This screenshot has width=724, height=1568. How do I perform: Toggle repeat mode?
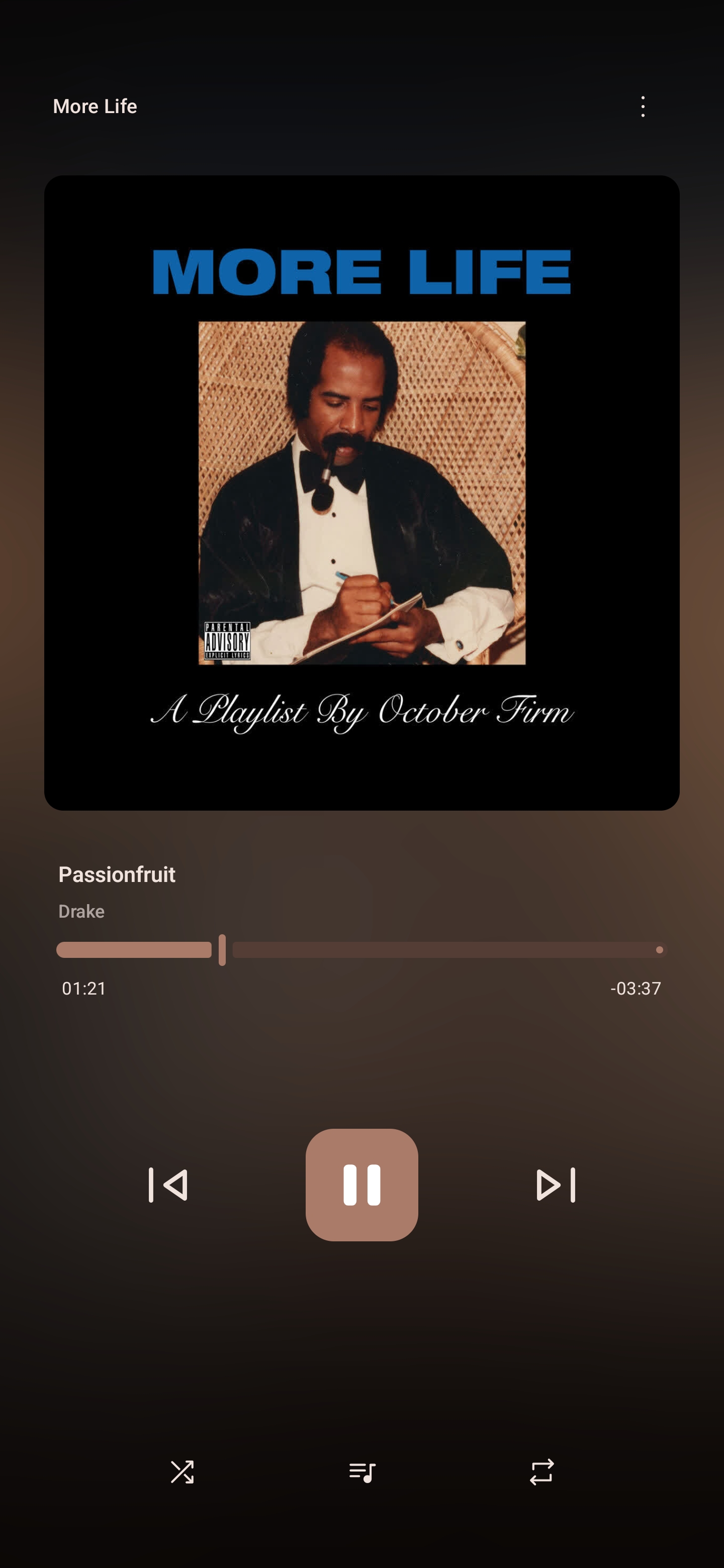point(541,1472)
